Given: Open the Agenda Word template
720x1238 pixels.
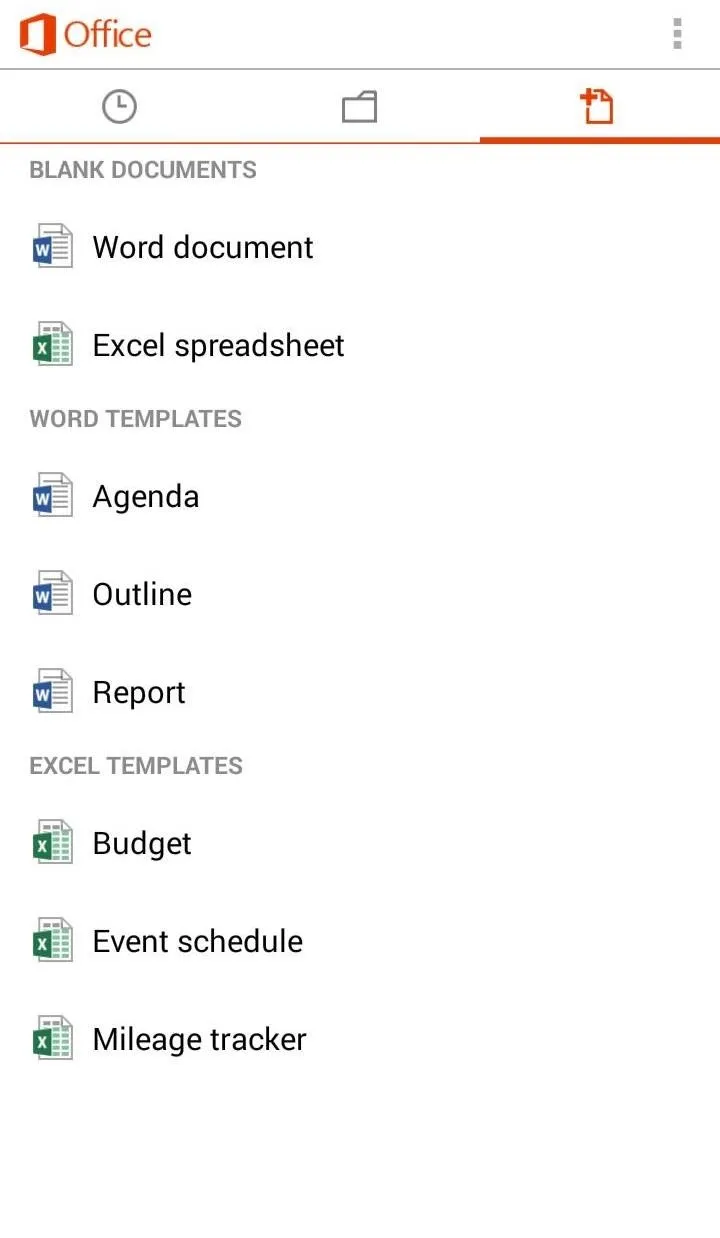Looking at the screenshot, I should tap(360, 496).
